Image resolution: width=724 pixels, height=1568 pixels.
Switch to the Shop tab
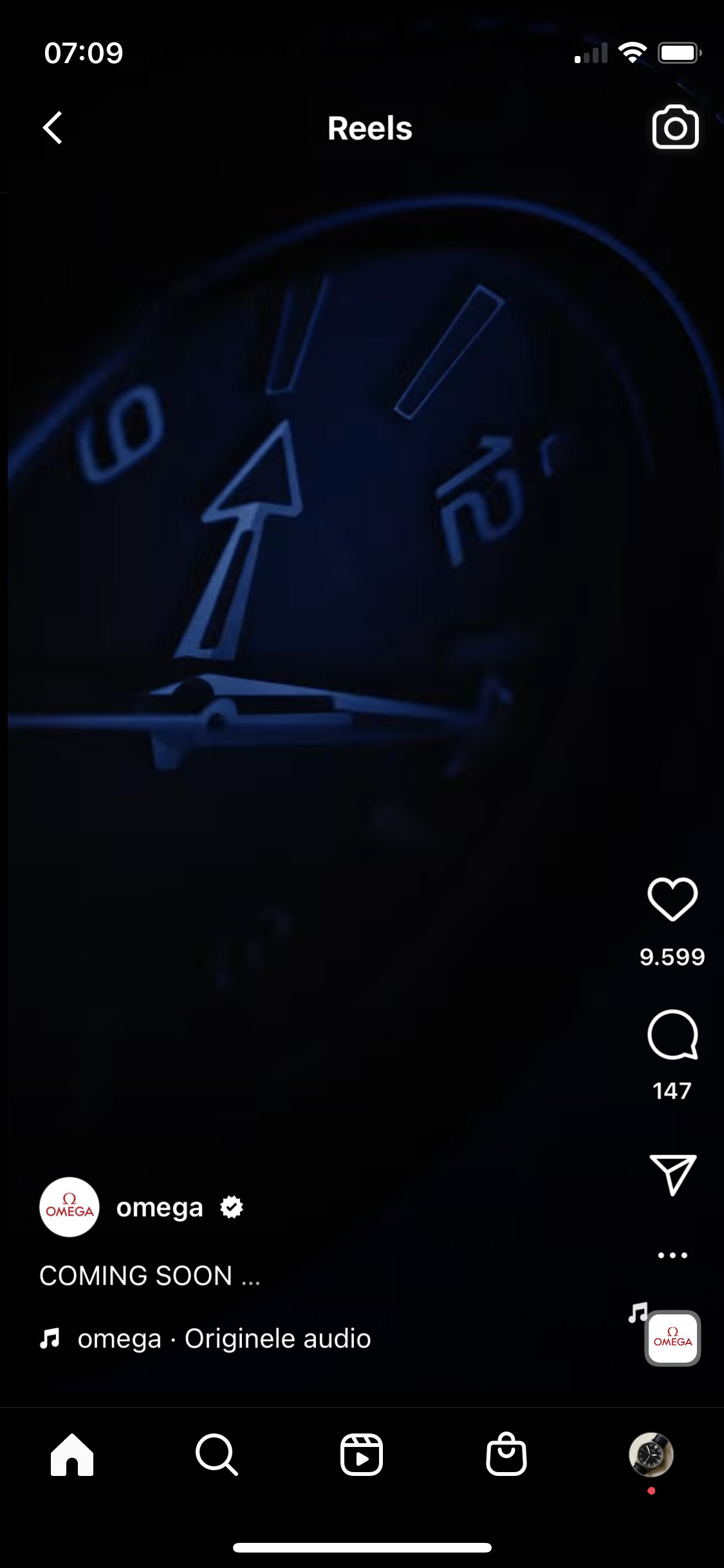click(506, 1453)
